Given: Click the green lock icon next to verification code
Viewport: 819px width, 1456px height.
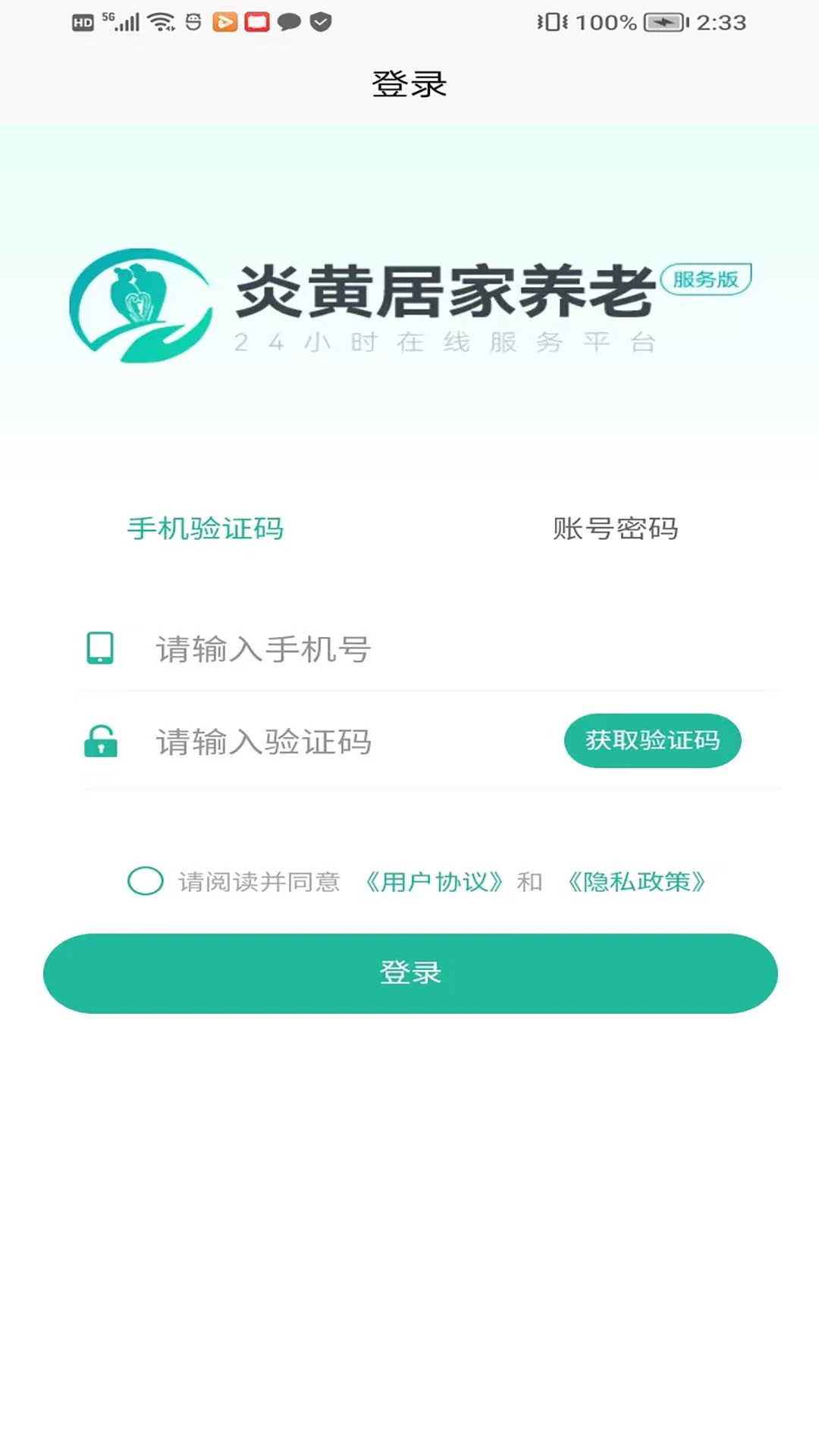Looking at the screenshot, I should point(101,742).
